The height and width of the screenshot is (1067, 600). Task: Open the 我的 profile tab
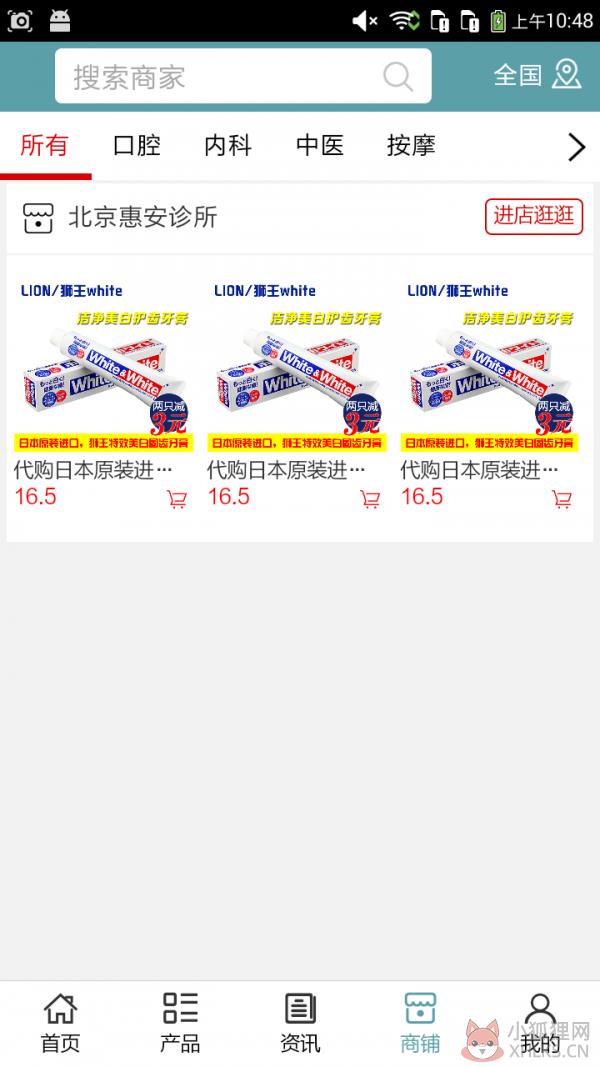click(540, 1023)
